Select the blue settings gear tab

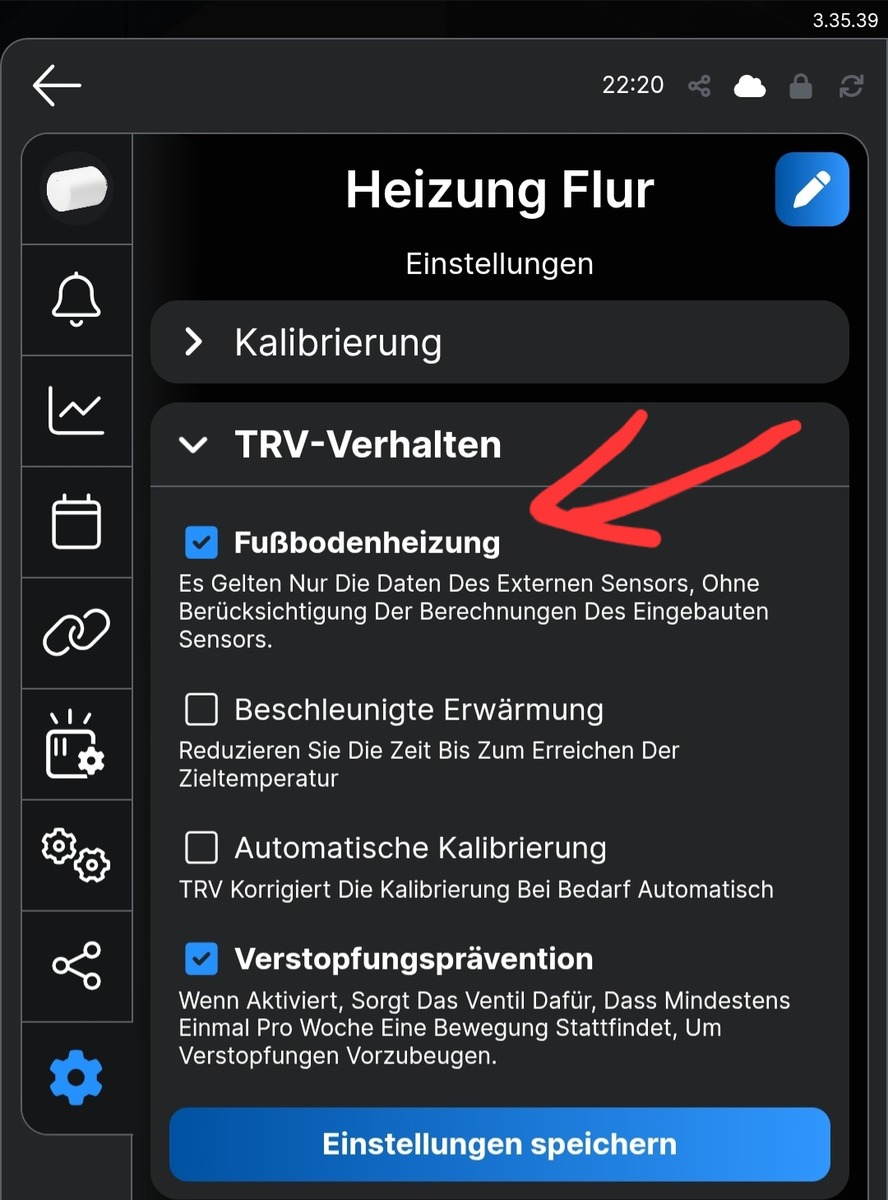(x=77, y=1077)
